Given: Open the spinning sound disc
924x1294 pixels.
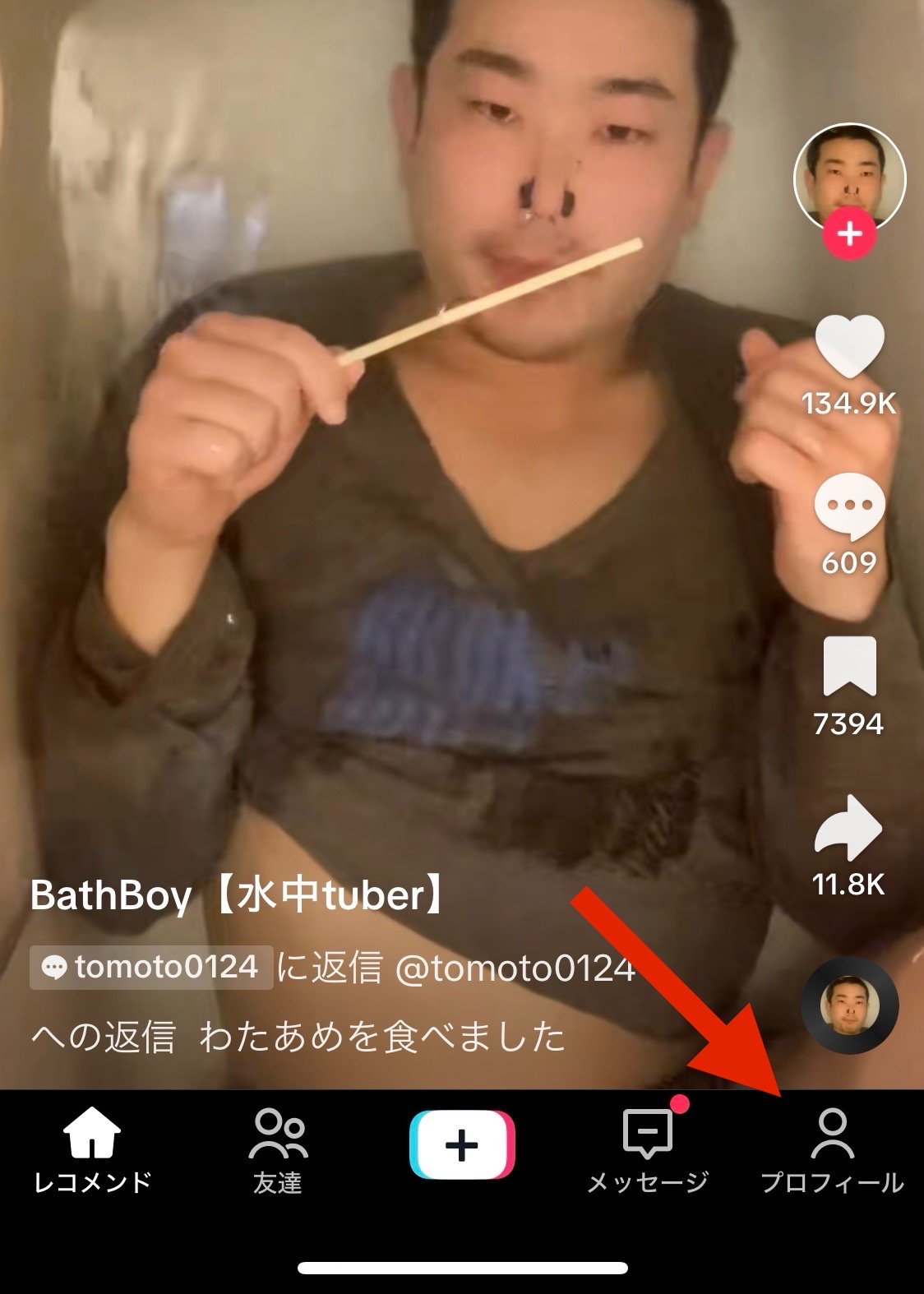Looking at the screenshot, I should pyautogui.click(x=850, y=1005).
